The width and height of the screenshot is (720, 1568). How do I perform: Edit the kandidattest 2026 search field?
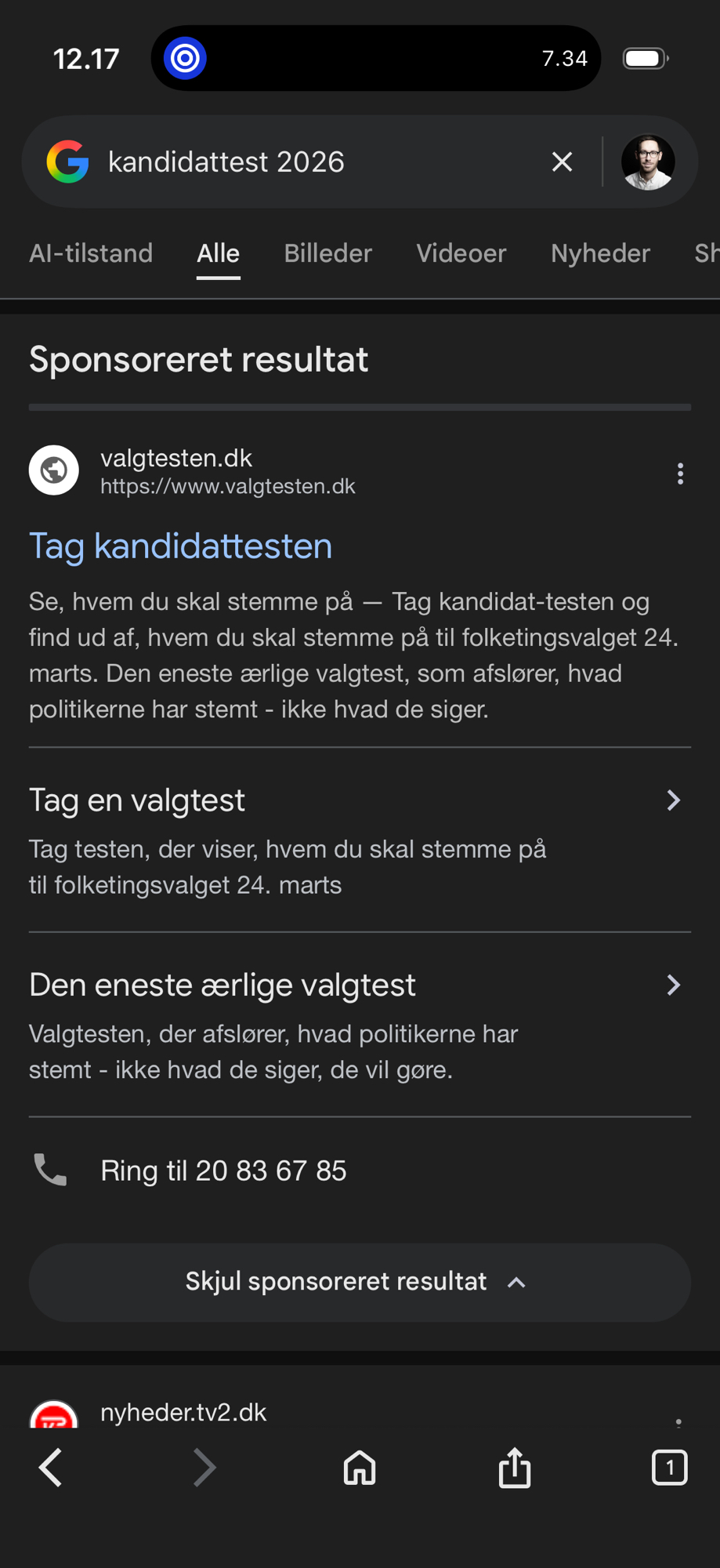click(x=313, y=162)
